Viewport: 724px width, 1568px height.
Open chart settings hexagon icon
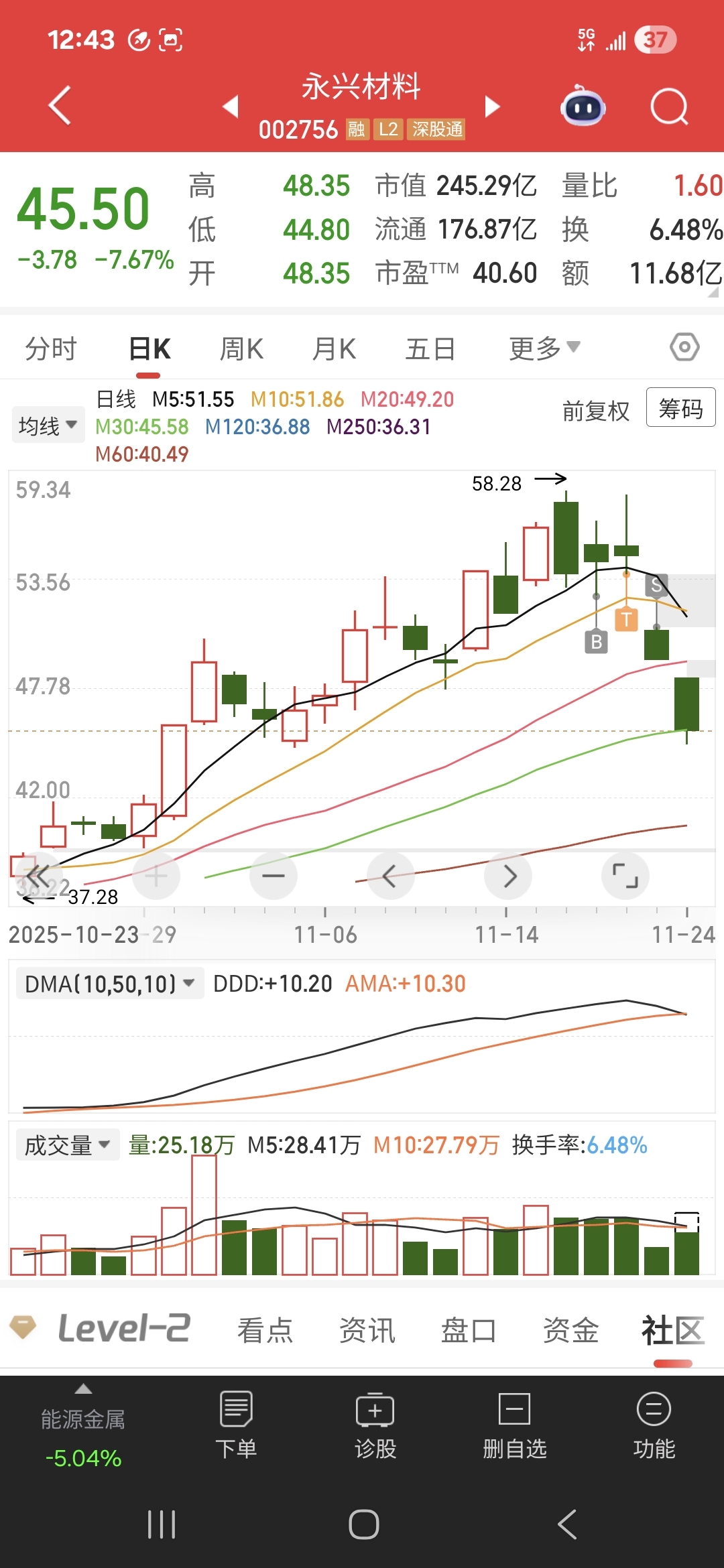(x=684, y=347)
